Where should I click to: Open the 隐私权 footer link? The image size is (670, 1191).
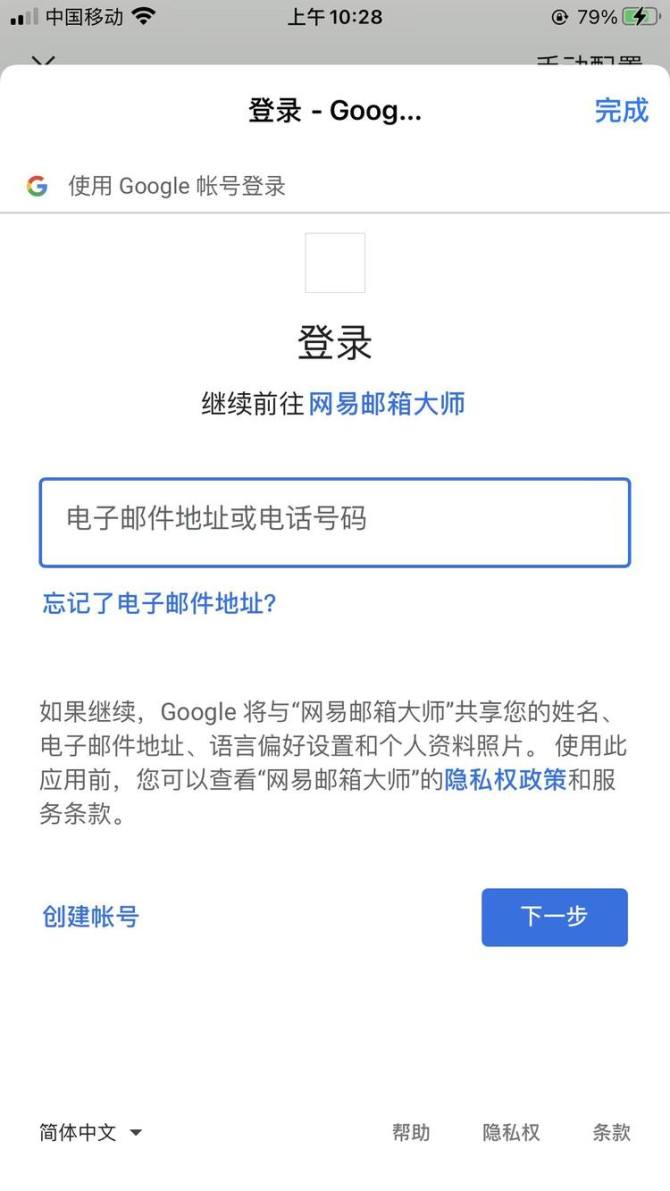(x=511, y=1133)
